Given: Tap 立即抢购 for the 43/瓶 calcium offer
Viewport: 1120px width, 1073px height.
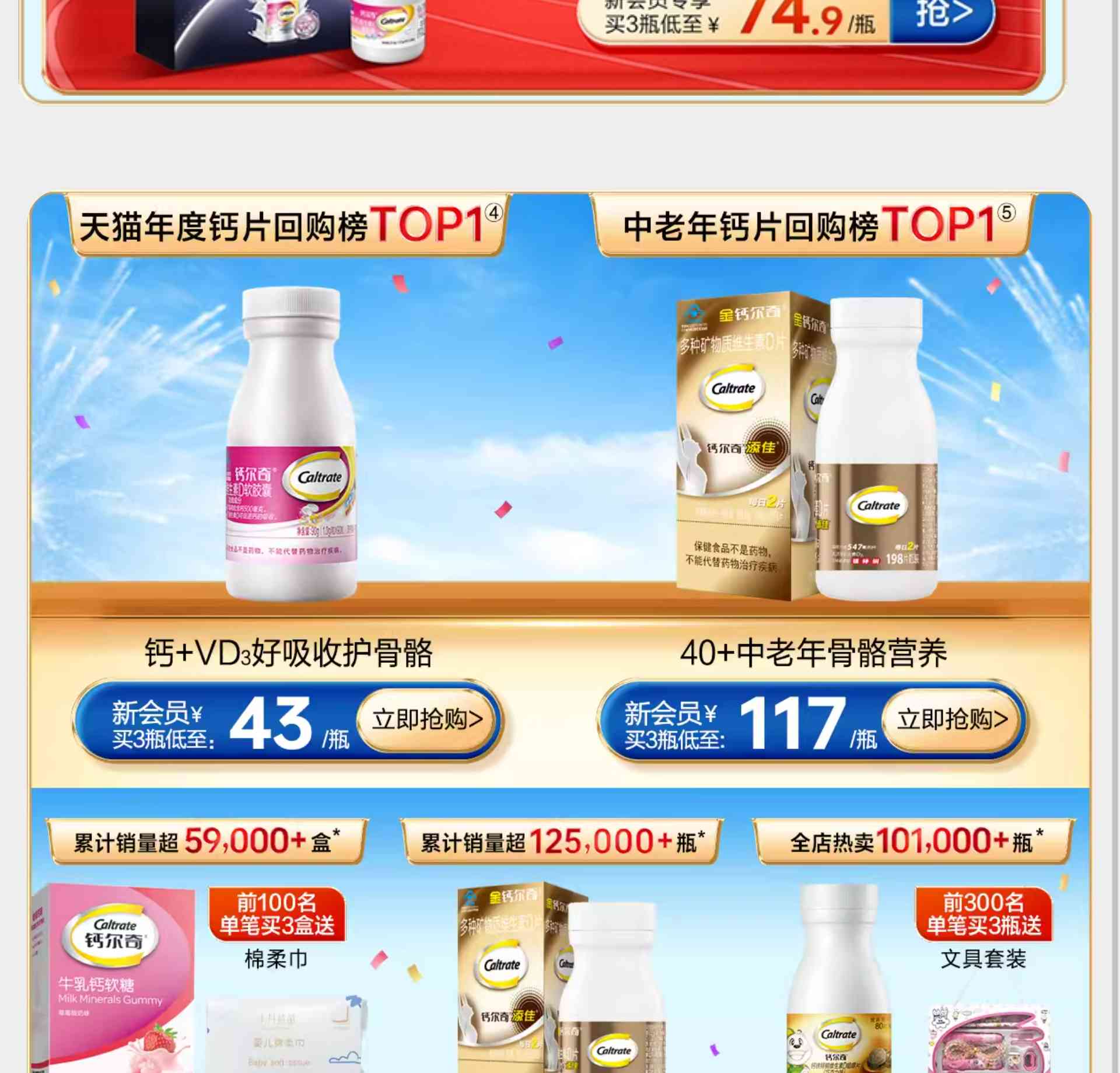Looking at the screenshot, I should 428,719.
